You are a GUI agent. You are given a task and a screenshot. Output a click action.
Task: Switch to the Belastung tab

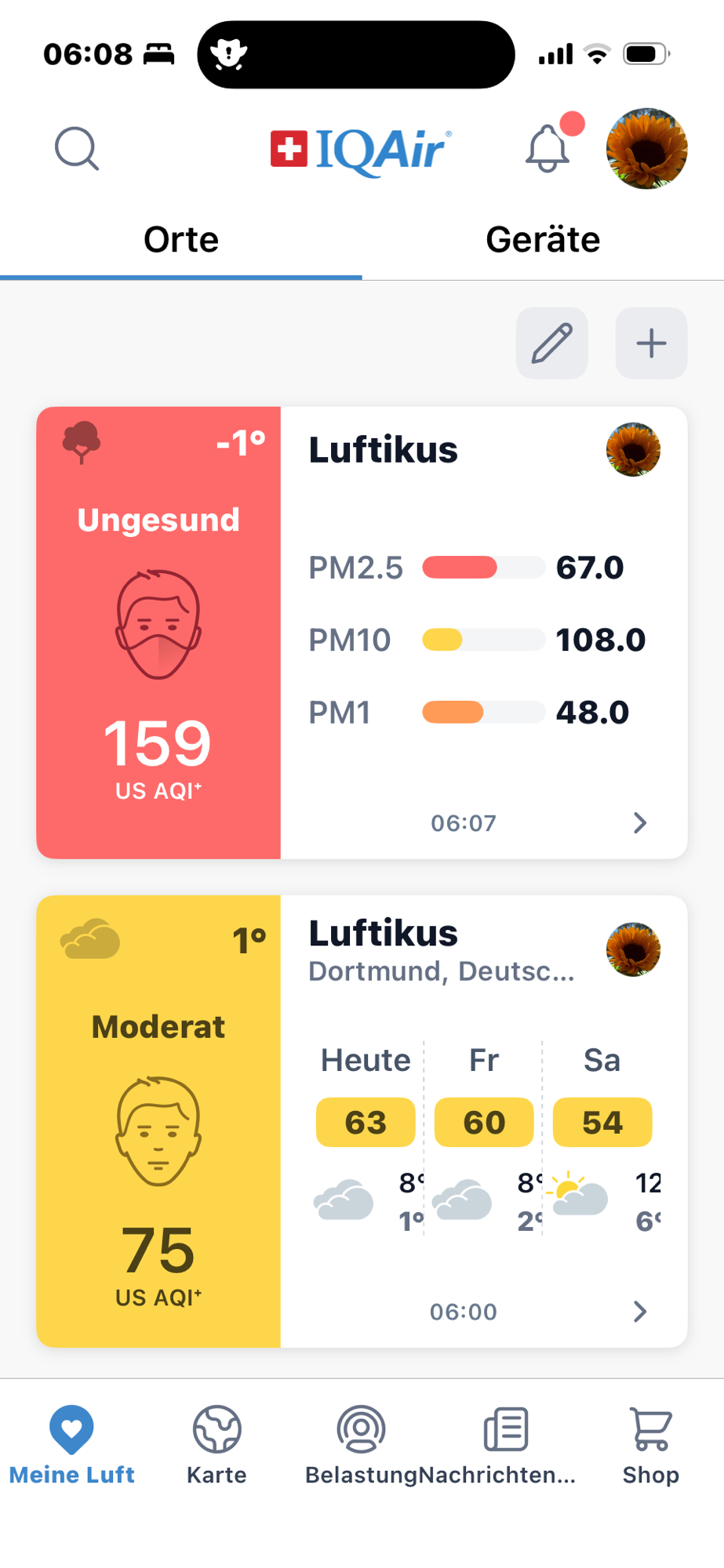361,1444
